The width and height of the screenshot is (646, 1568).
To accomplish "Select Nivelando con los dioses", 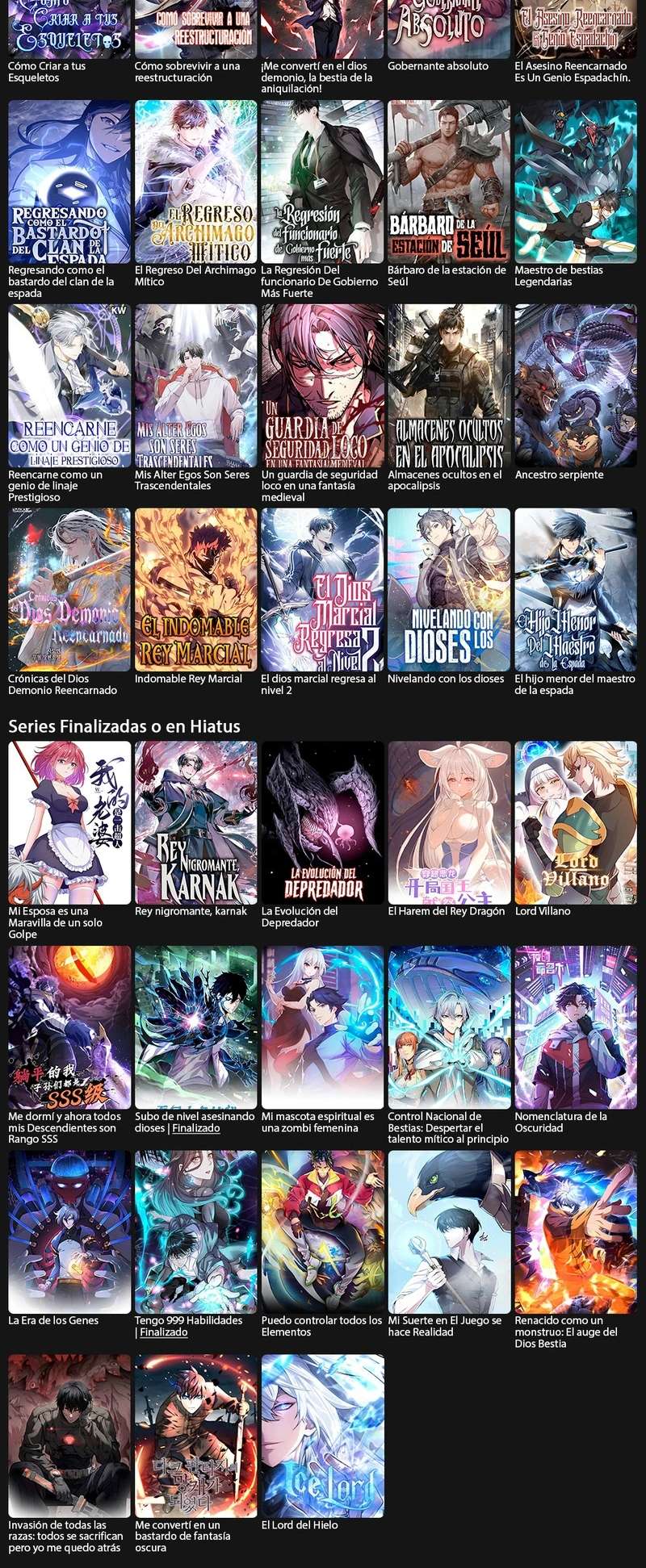I will click(x=449, y=590).
